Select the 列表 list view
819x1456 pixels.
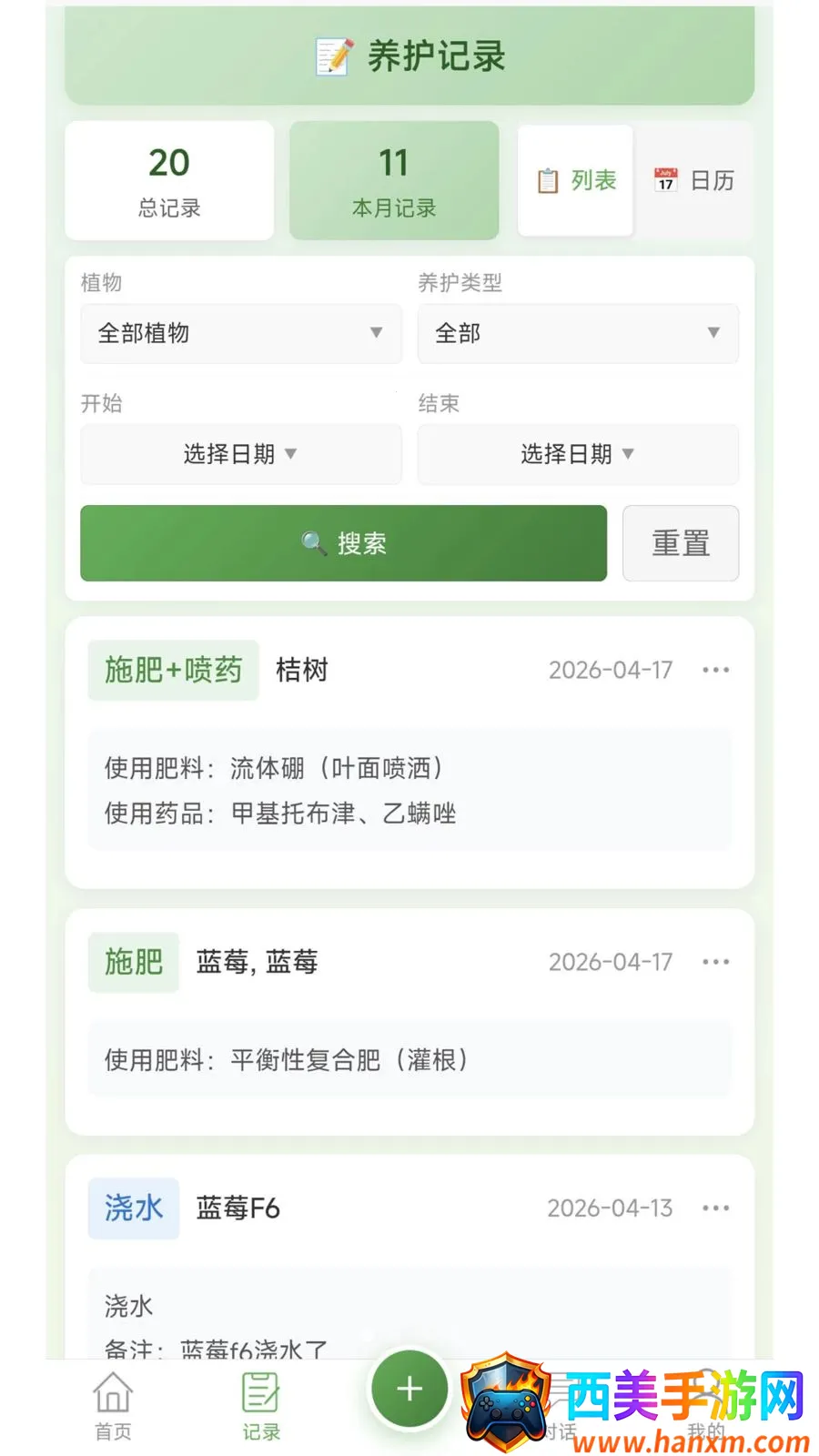(575, 180)
